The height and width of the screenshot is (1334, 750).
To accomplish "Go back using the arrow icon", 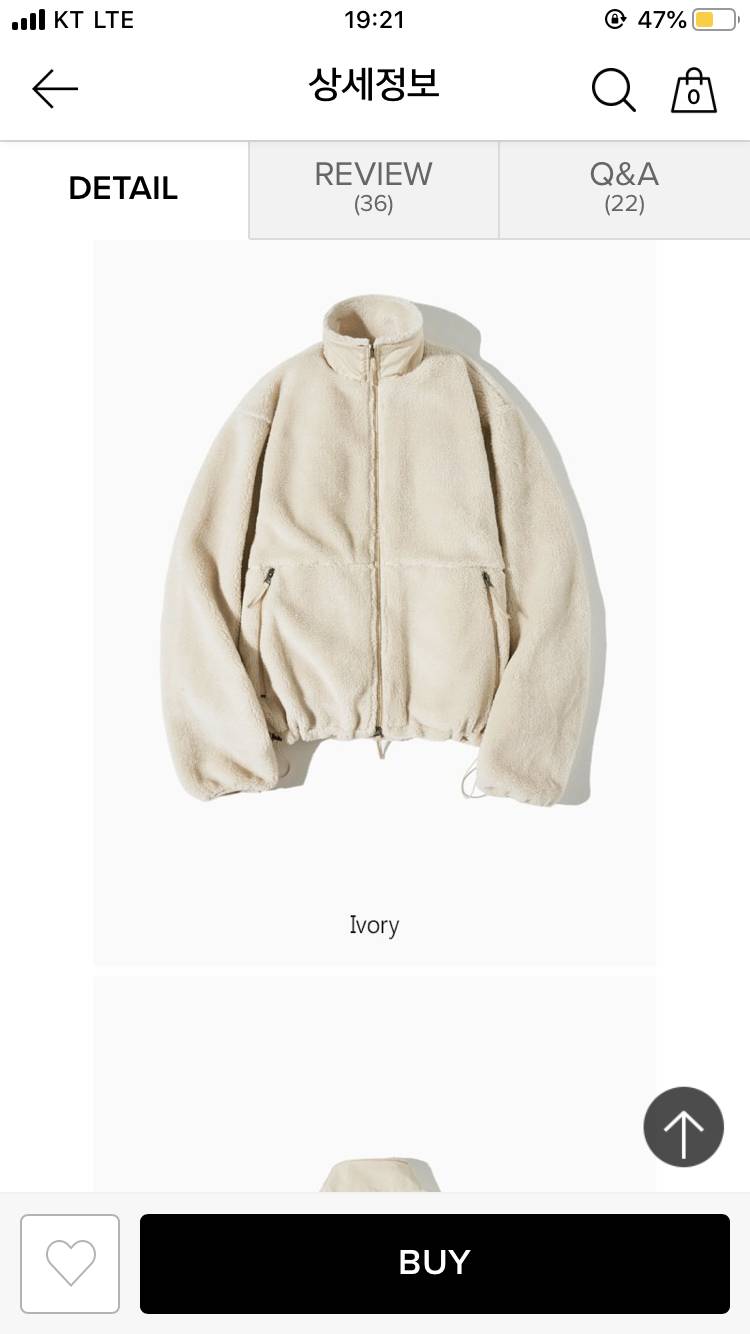I will point(55,89).
